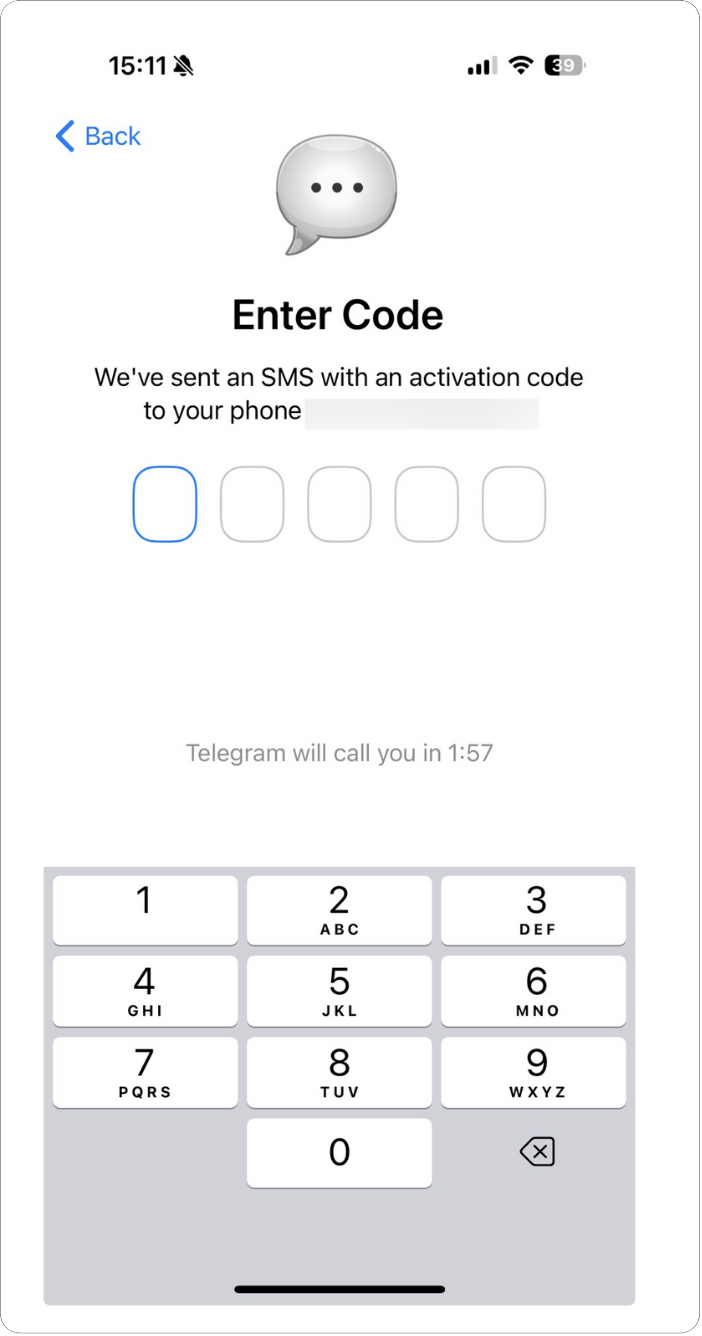Delete a digit with the backspace key
The image size is (702, 1336).
537,1153
